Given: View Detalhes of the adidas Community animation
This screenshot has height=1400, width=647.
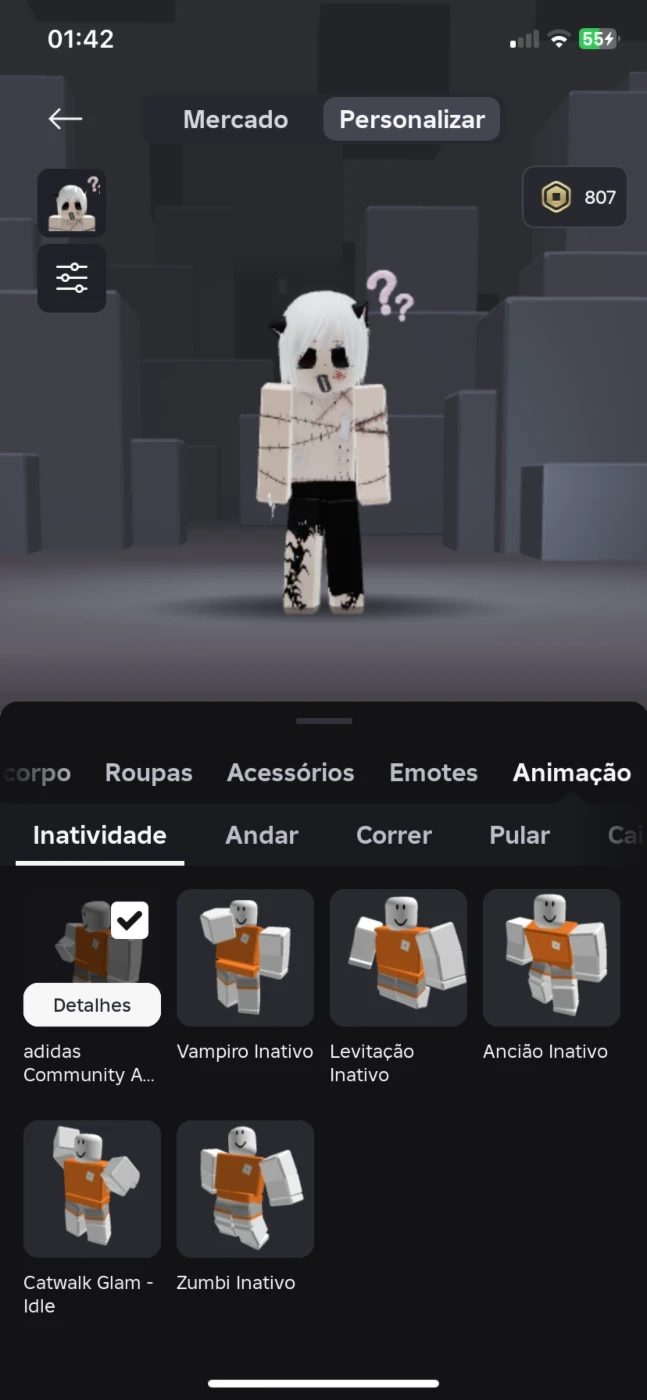Looking at the screenshot, I should pyautogui.click(x=92, y=1005).
